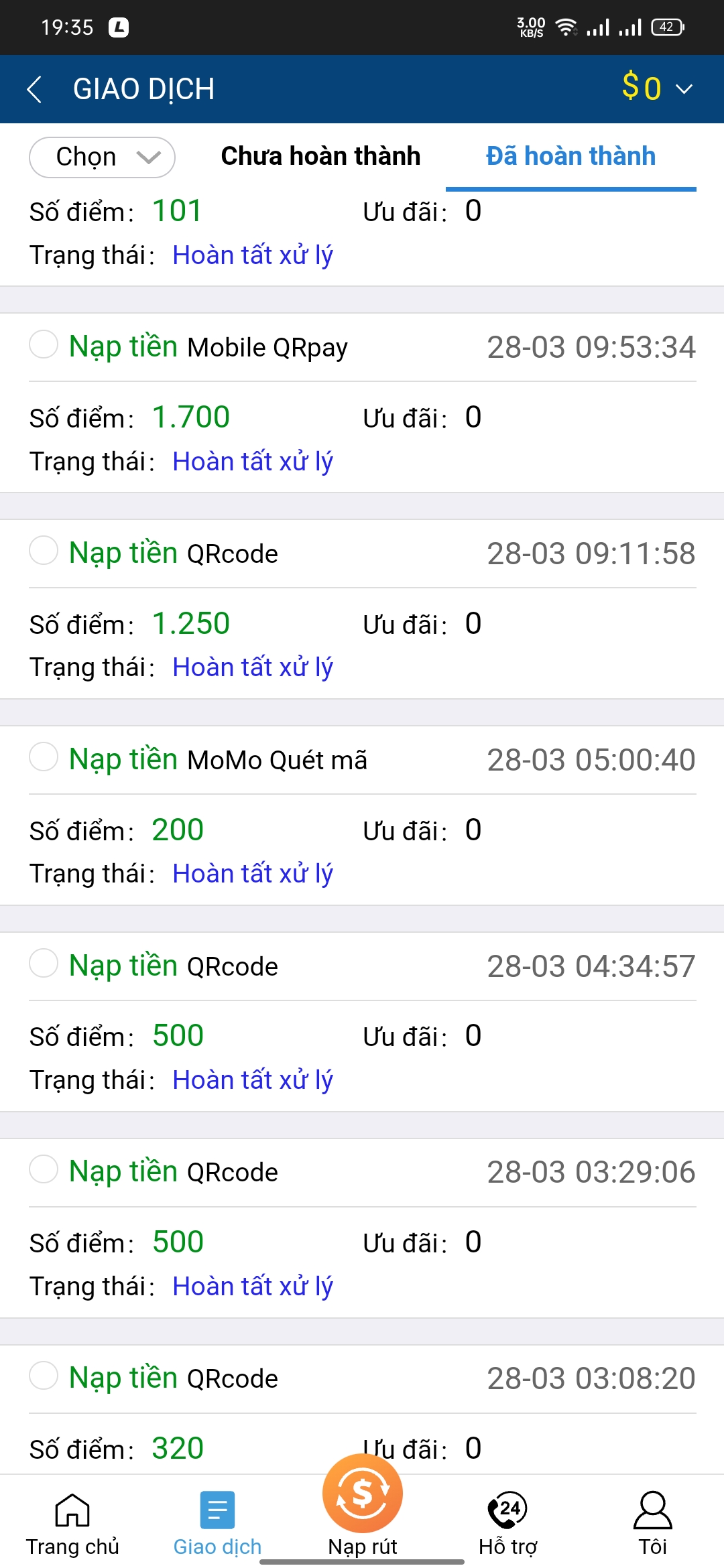Select the MoMo Quét mã deposit radio
724x1568 pixels.
click(x=44, y=757)
